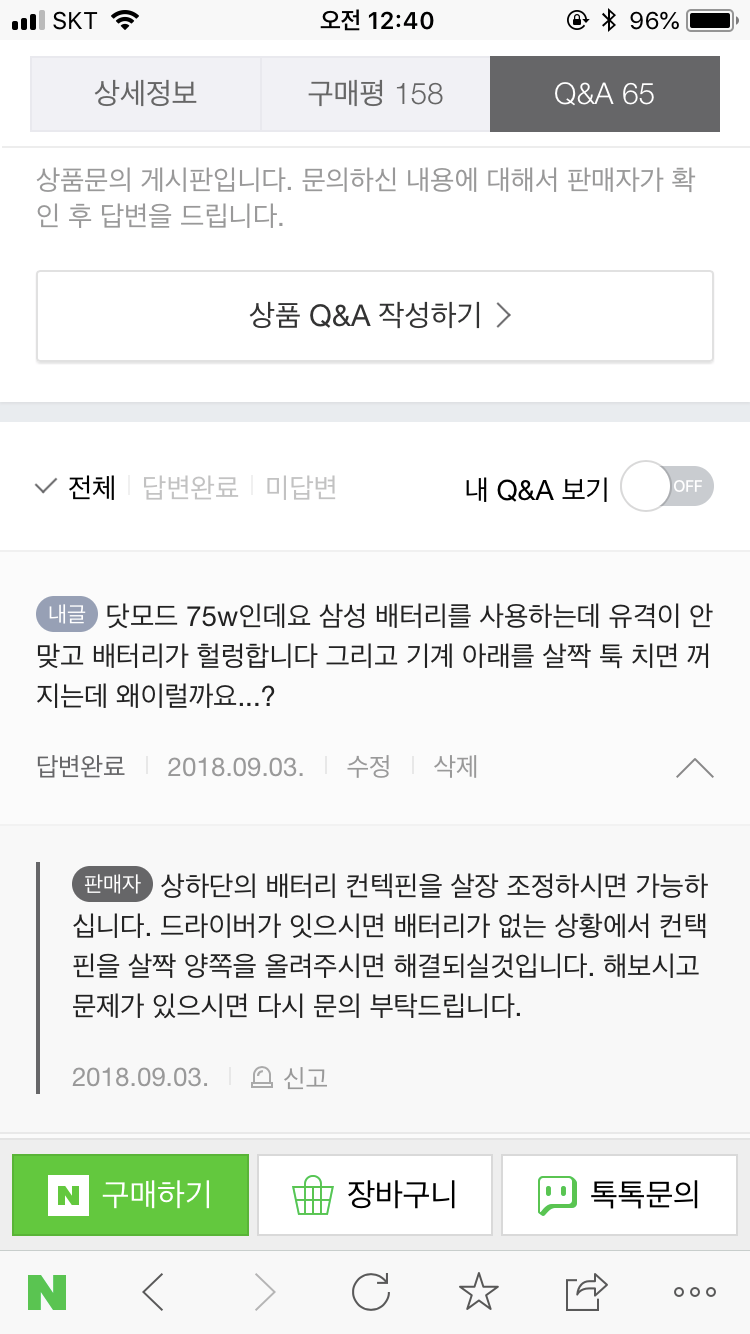Add item with 장바구니 button
The width and height of the screenshot is (750, 1334).
[x=375, y=1194]
